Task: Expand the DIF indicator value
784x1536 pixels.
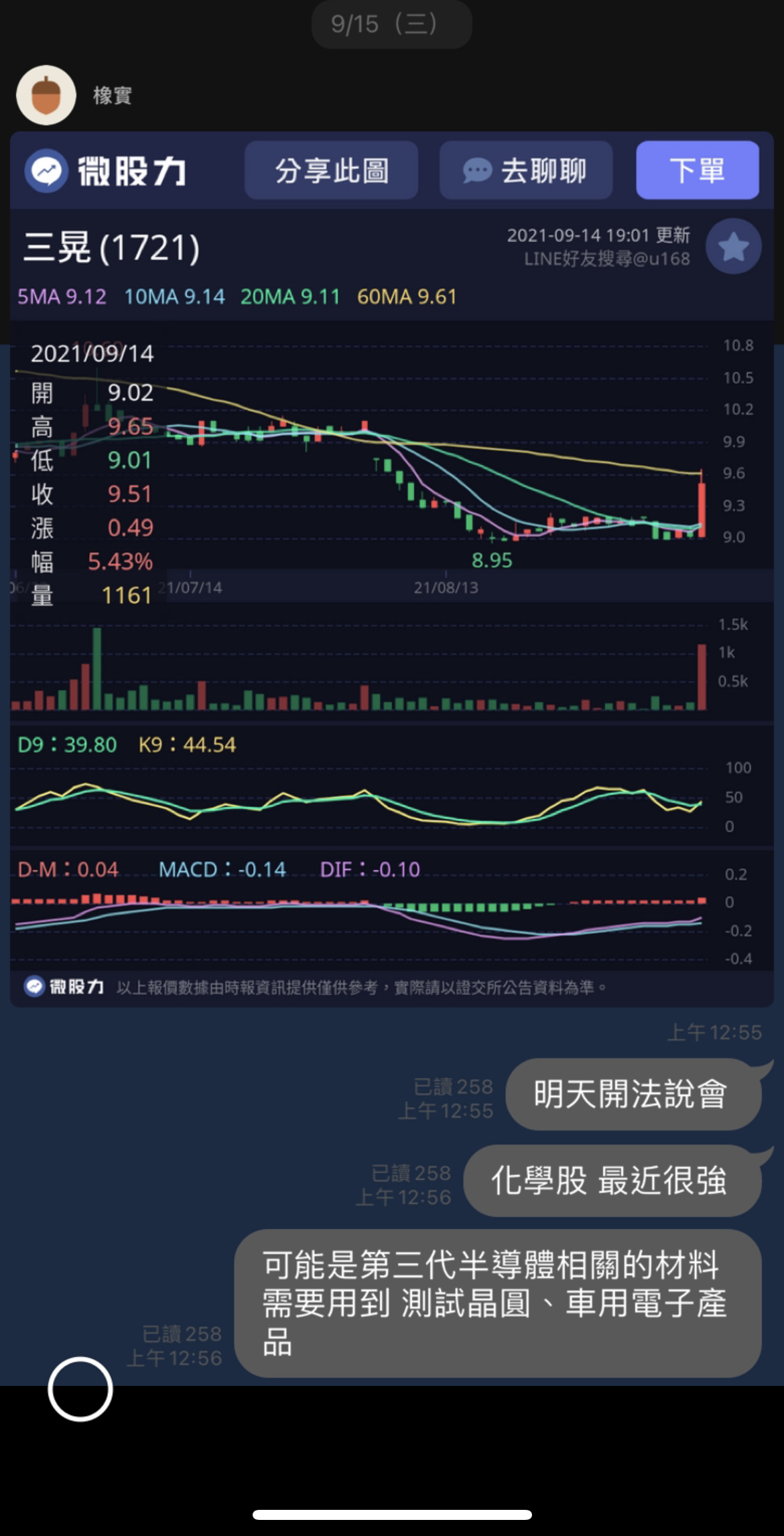Action: [x=369, y=869]
